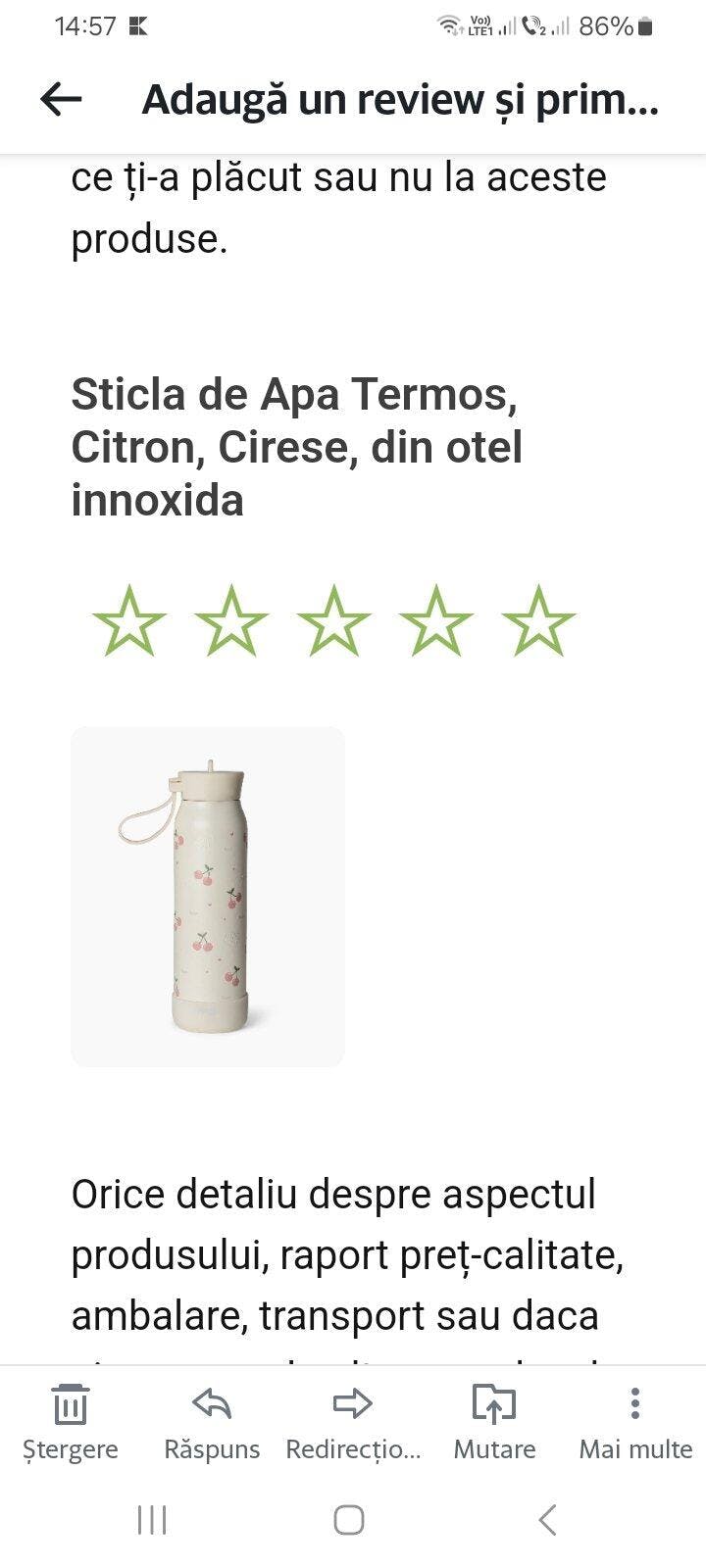Go to the home screen
706x1568 pixels.
[x=349, y=1520]
